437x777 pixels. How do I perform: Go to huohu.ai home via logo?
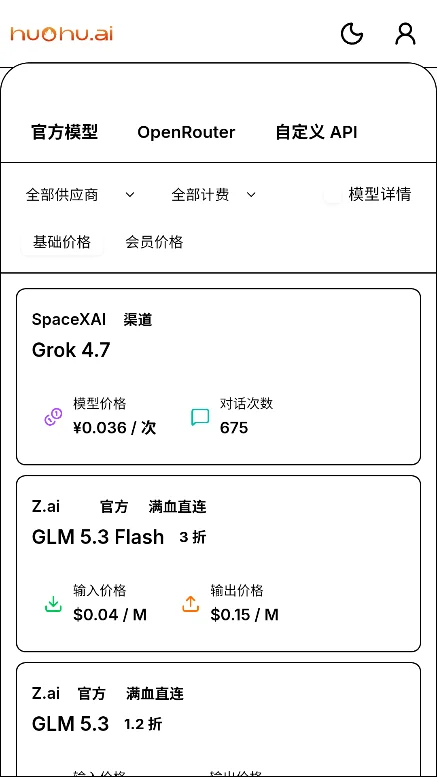tap(62, 34)
